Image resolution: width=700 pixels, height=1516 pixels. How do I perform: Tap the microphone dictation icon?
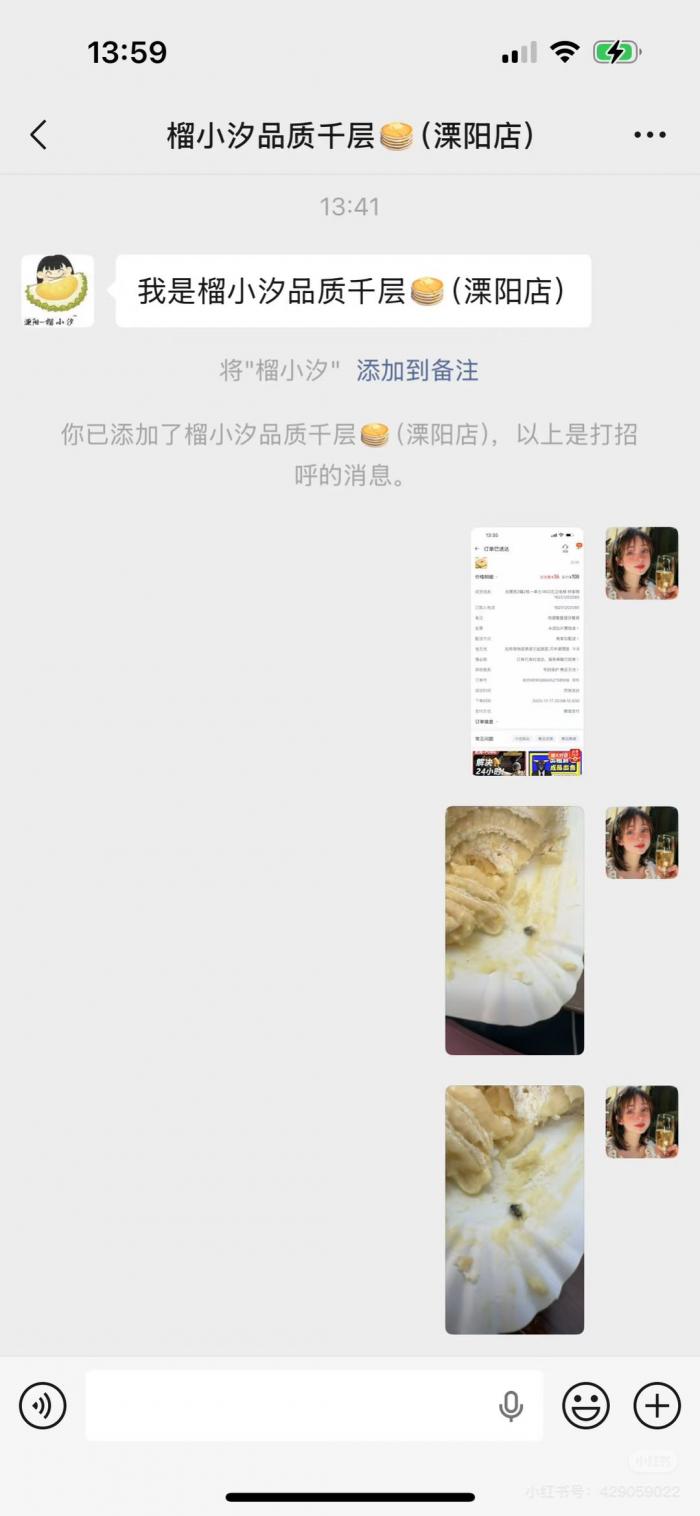click(511, 1406)
